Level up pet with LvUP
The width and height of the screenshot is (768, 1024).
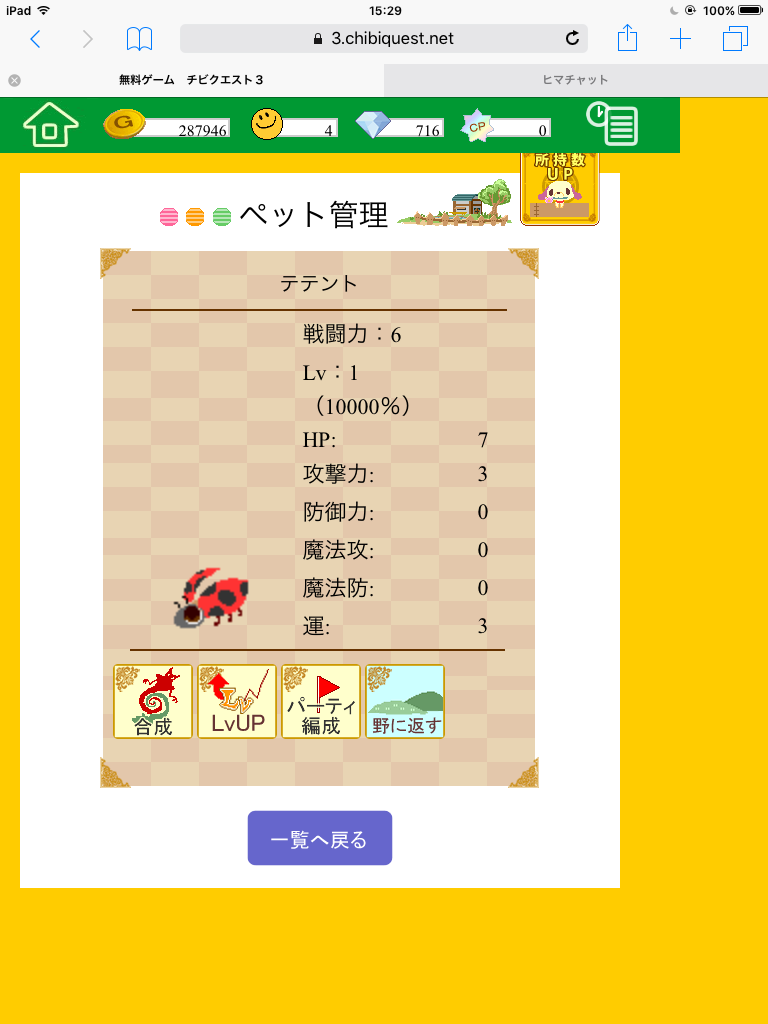[x=237, y=702]
